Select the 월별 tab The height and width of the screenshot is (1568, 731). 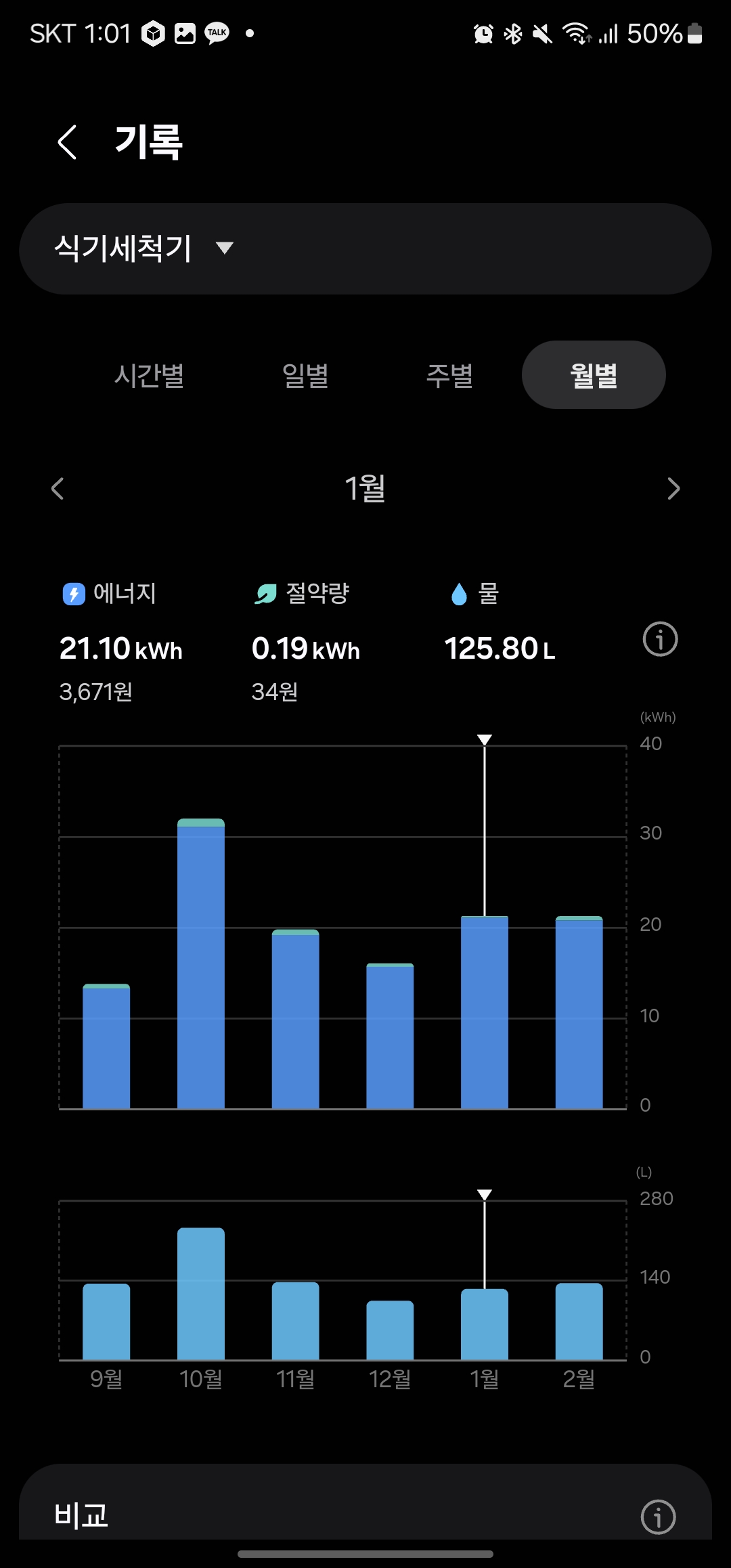pos(594,375)
